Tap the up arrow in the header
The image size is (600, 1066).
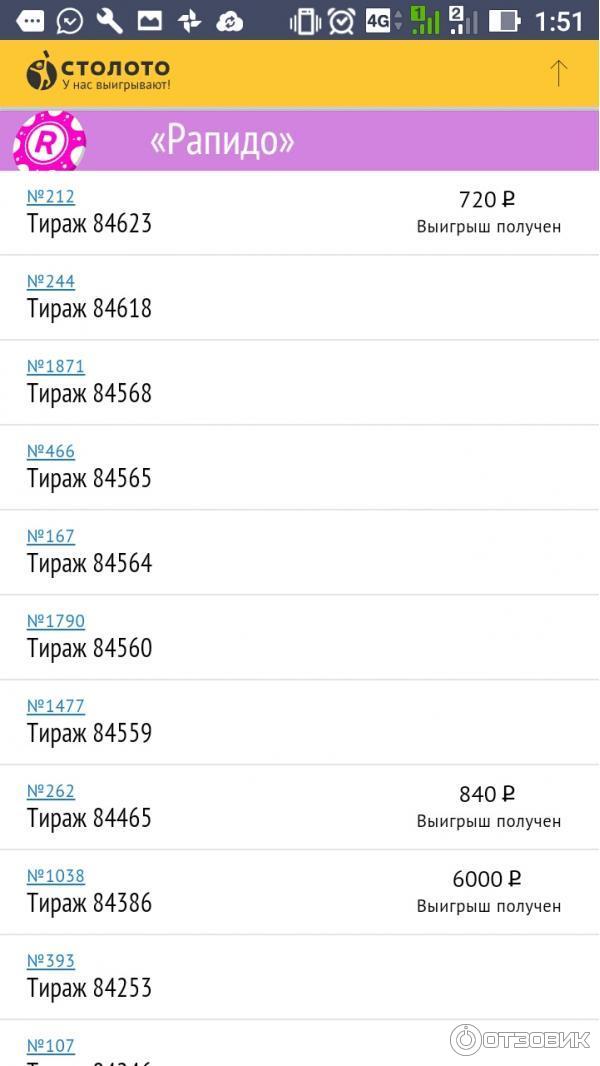(x=558, y=72)
